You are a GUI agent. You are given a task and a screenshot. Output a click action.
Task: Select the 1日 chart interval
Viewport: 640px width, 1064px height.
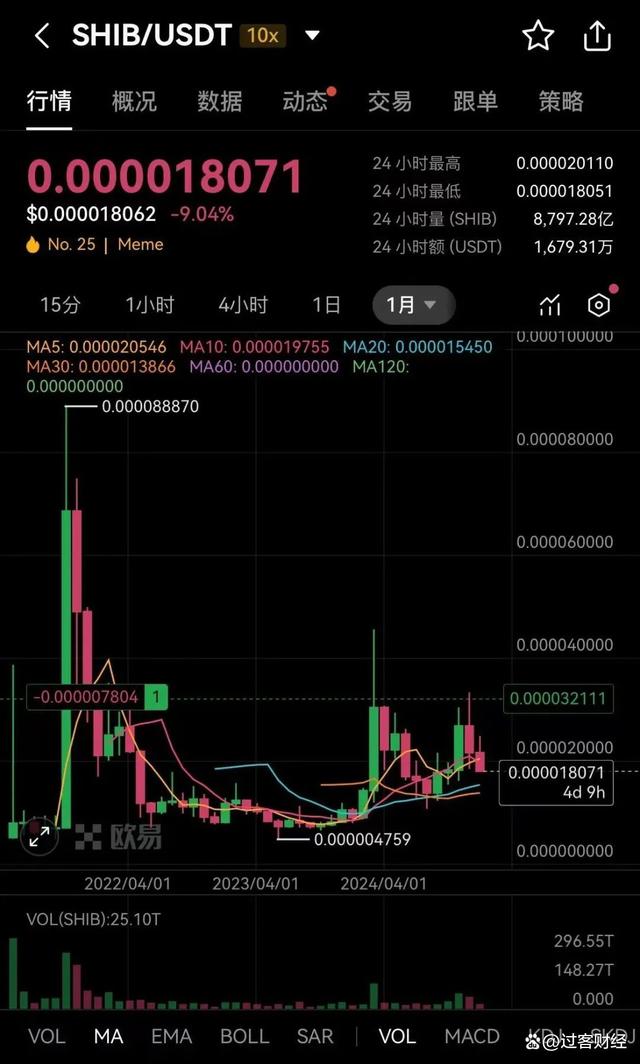point(326,305)
